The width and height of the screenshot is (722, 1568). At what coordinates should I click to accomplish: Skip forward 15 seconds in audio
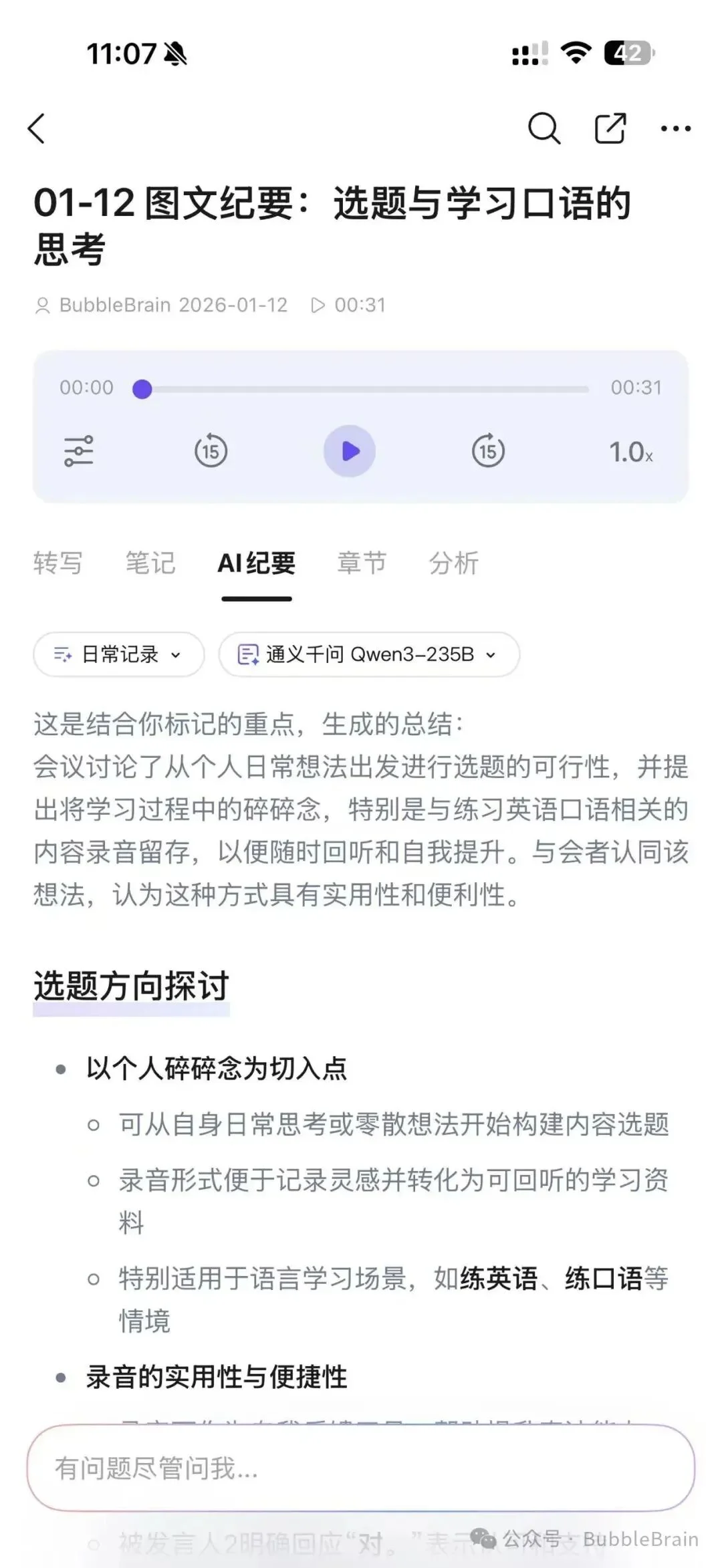click(487, 451)
